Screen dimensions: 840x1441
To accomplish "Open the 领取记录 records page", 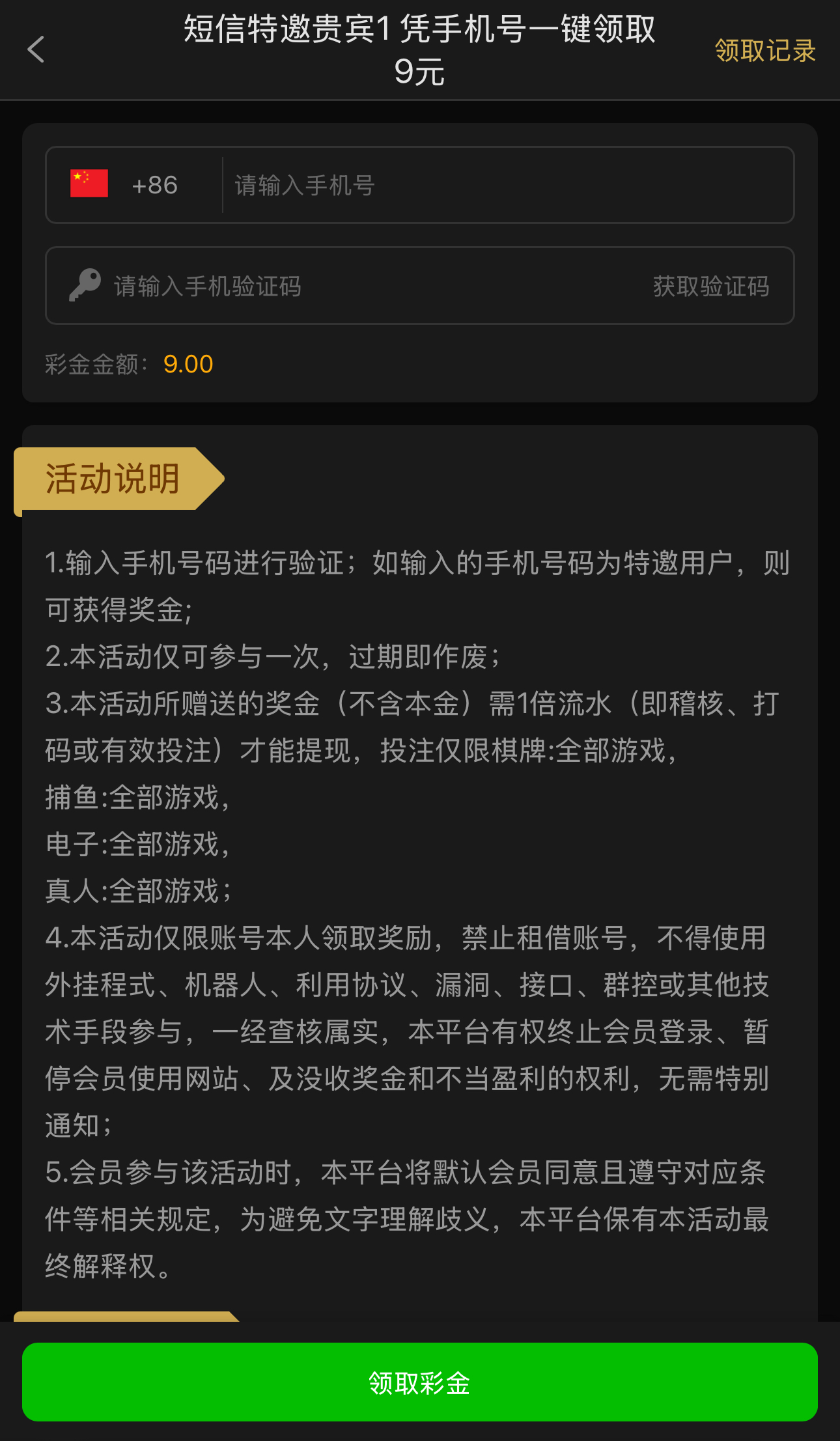I will [x=764, y=52].
